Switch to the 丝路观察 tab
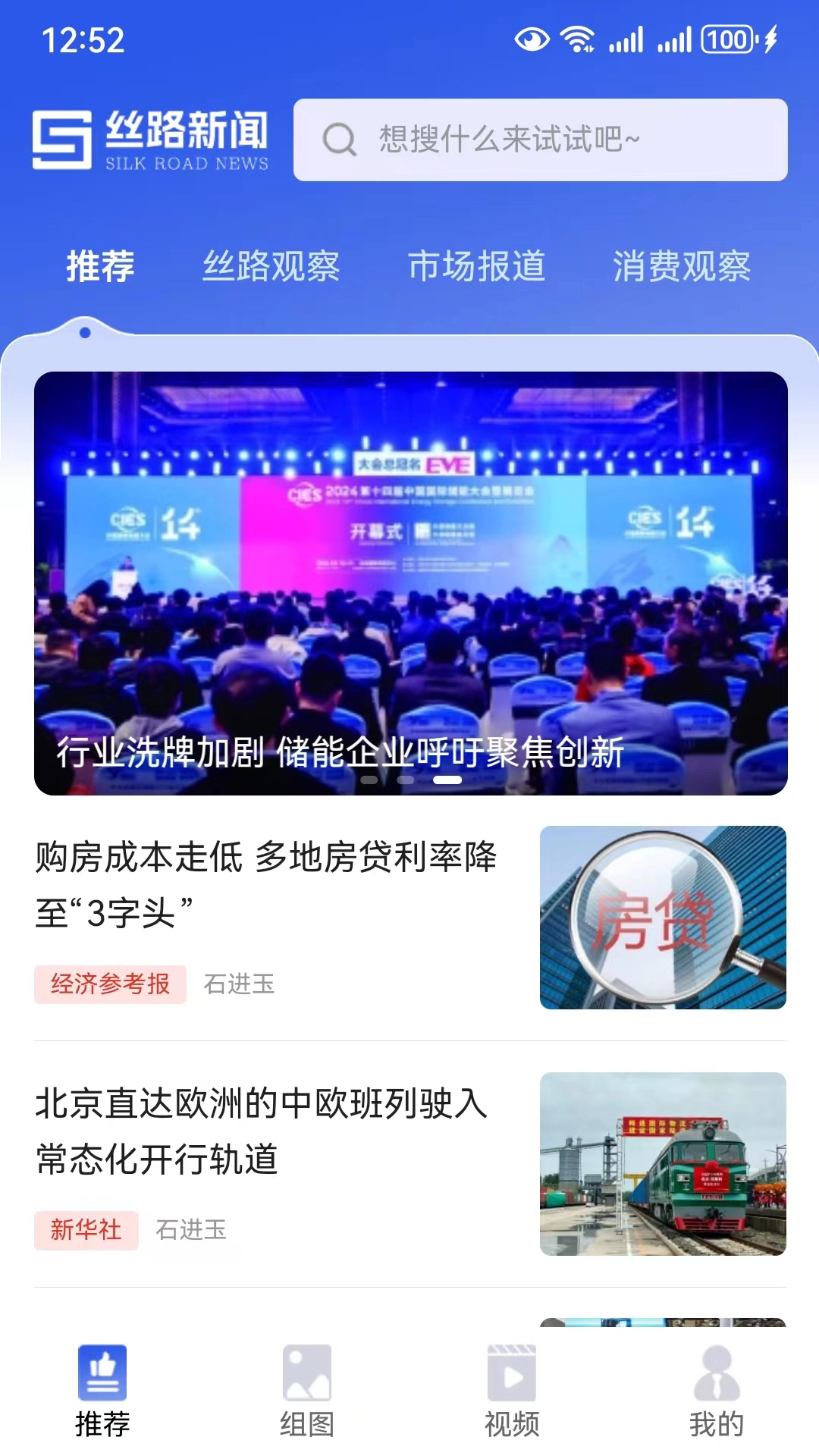 [271, 267]
